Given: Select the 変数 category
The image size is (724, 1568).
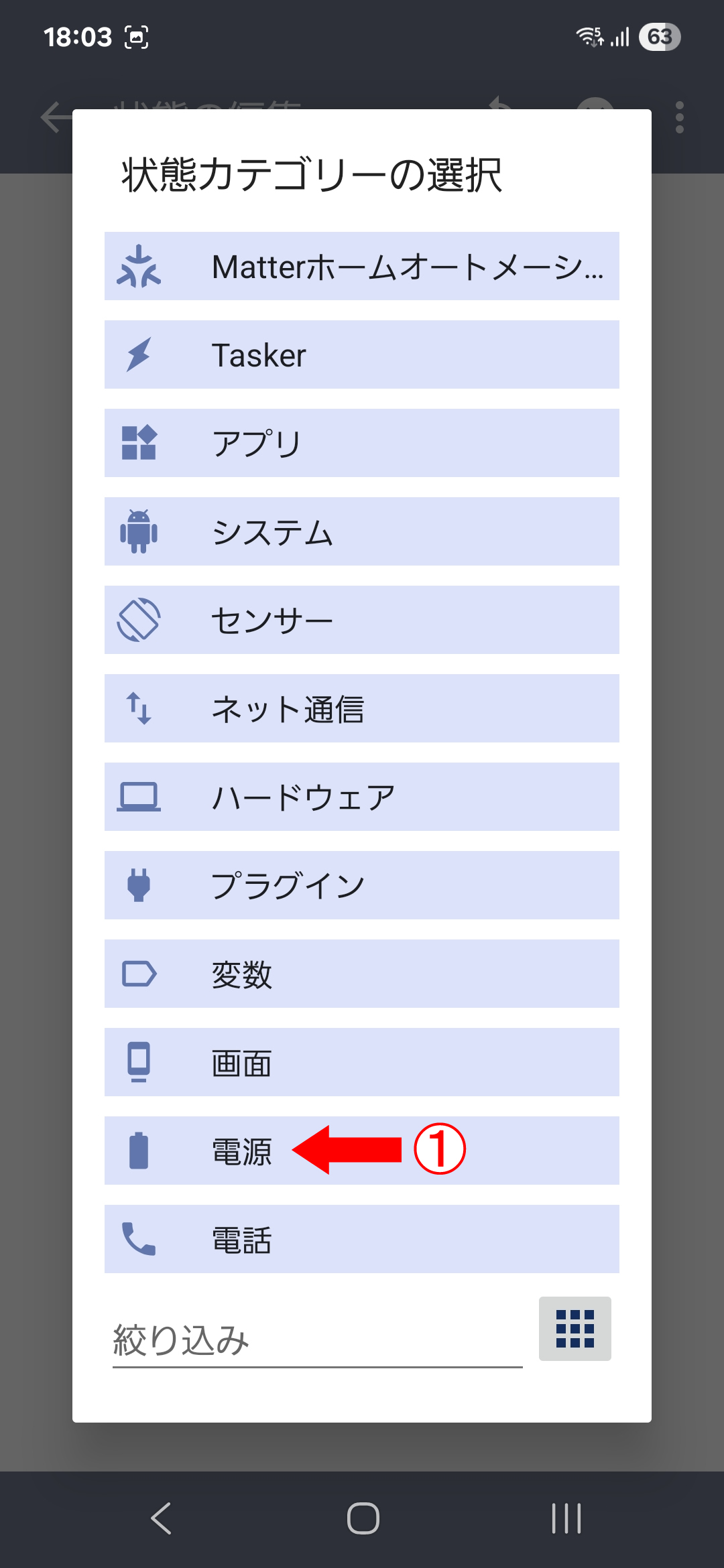Looking at the screenshot, I should (x=362, y=974).
